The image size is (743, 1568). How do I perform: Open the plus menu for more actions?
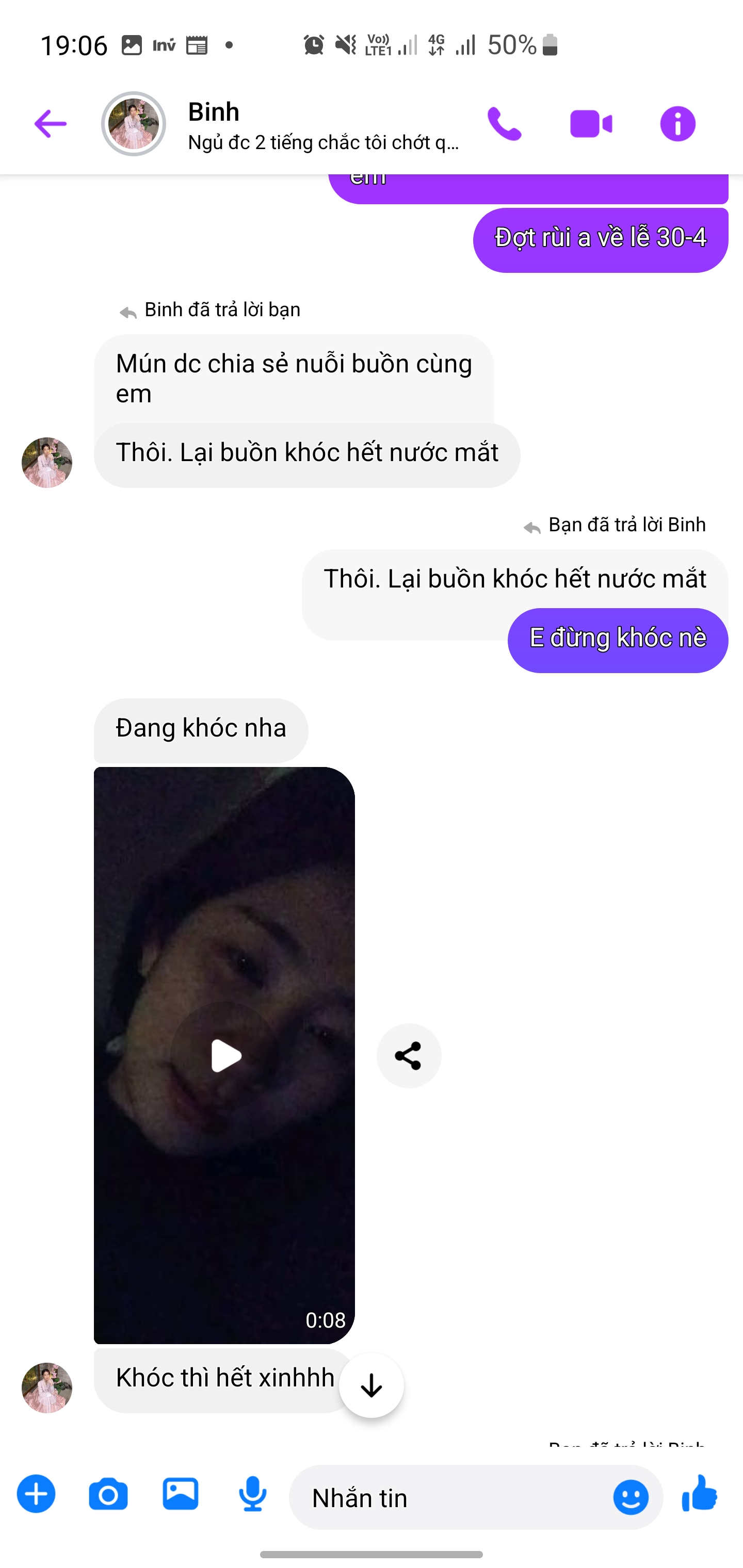[36, 1494]
